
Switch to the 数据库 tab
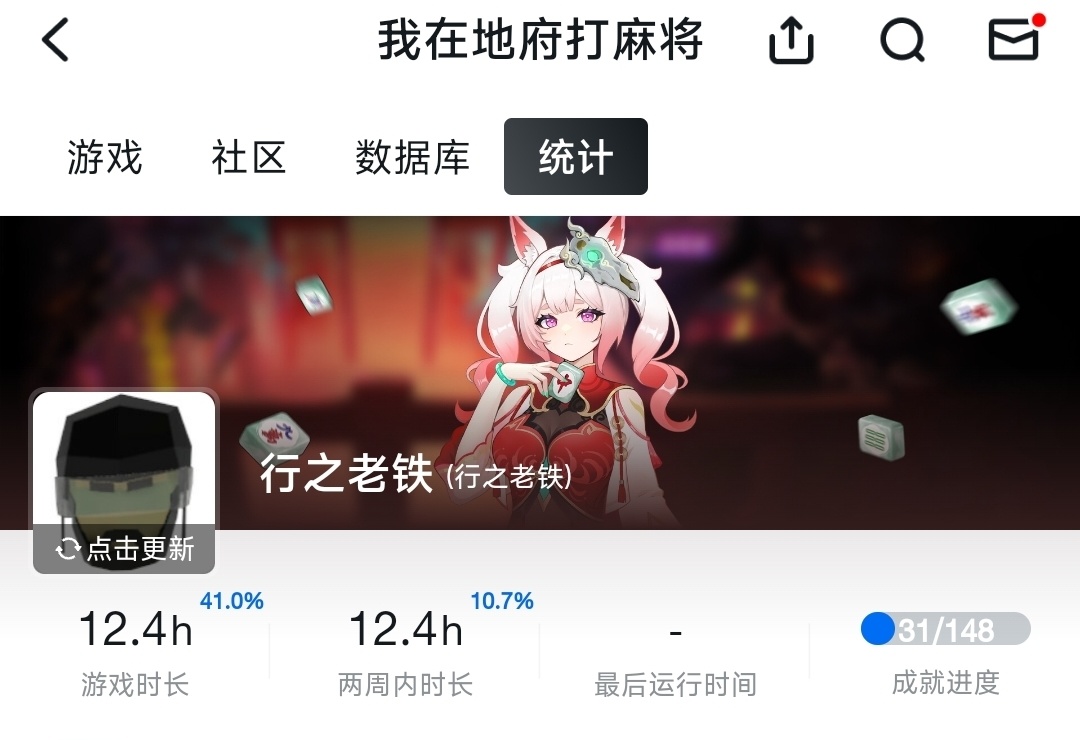tap(412, 157)
